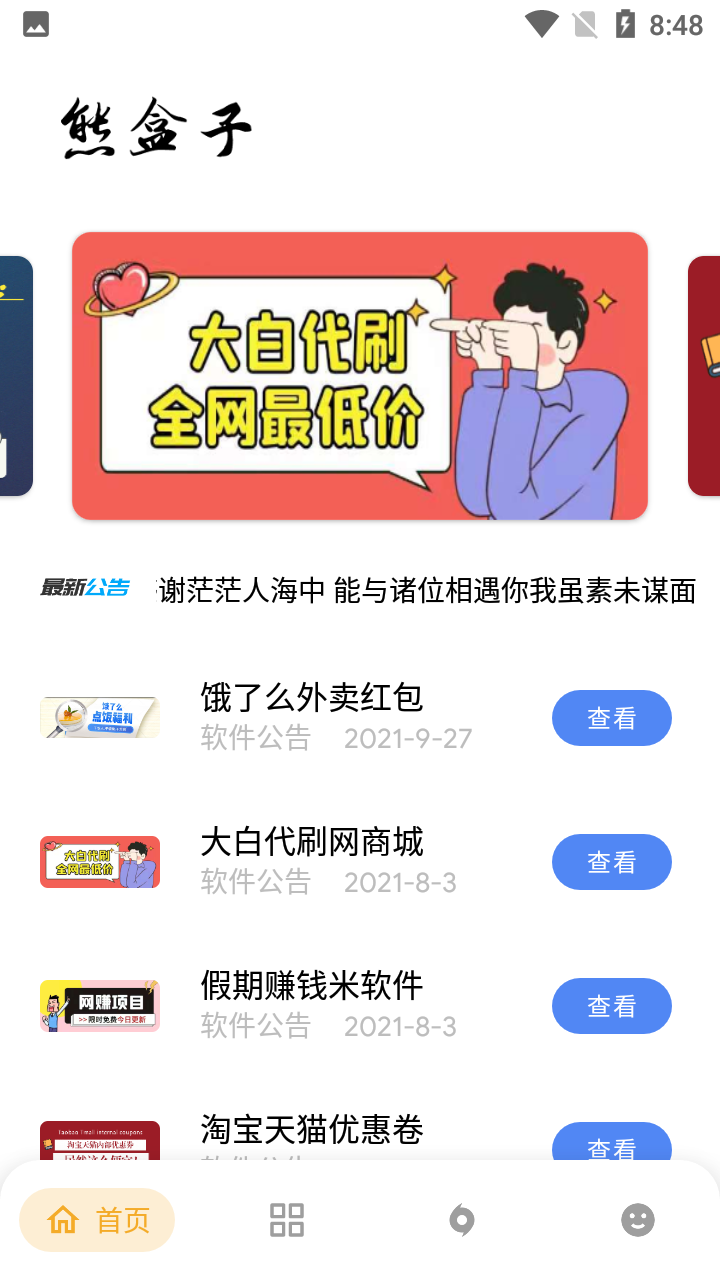Open the 最新公告 scrolling announcement
Screen dimensions: 720x1280
click(x=426, y=591)
